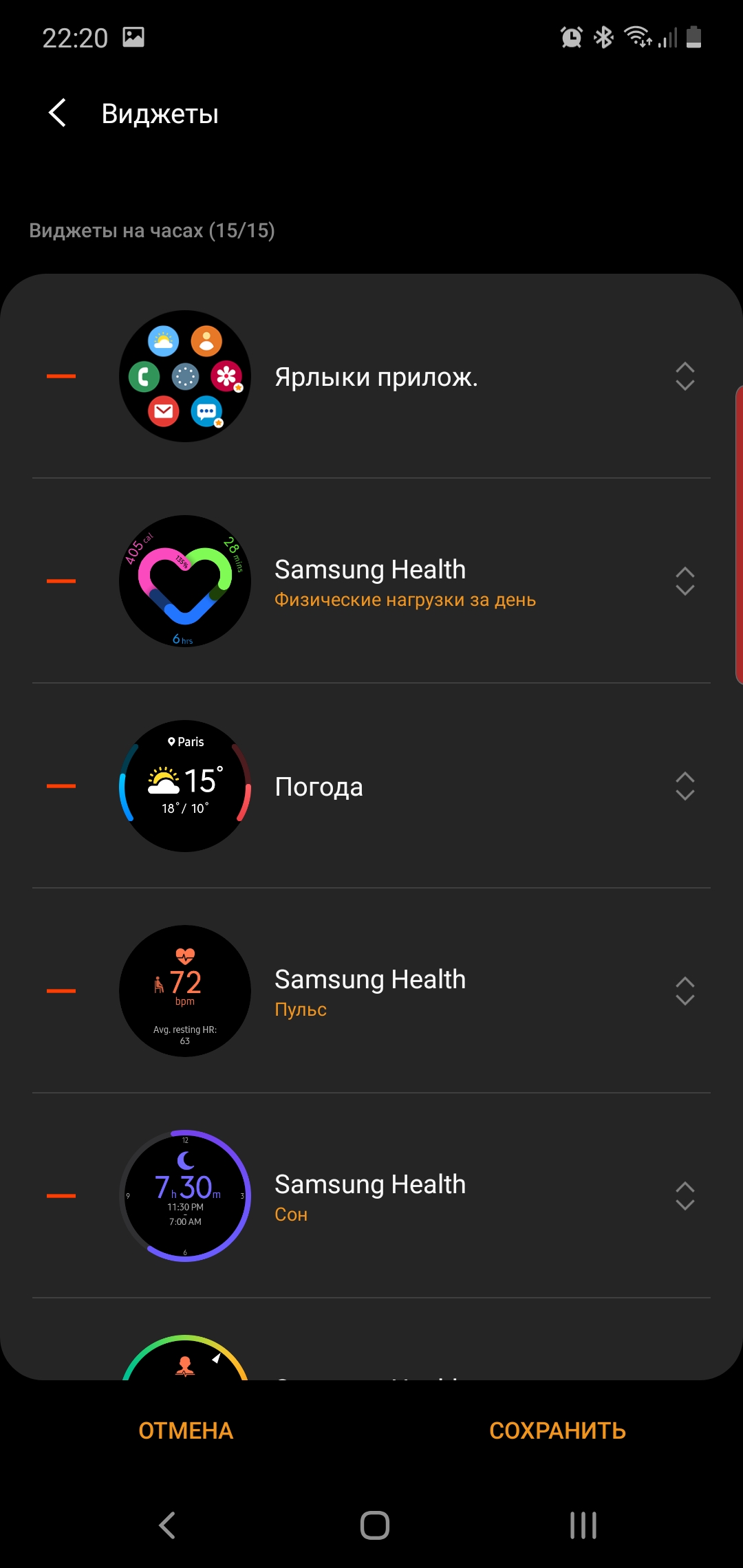Tap reorder handle for Физические нагрузки за день

[685, 581]
